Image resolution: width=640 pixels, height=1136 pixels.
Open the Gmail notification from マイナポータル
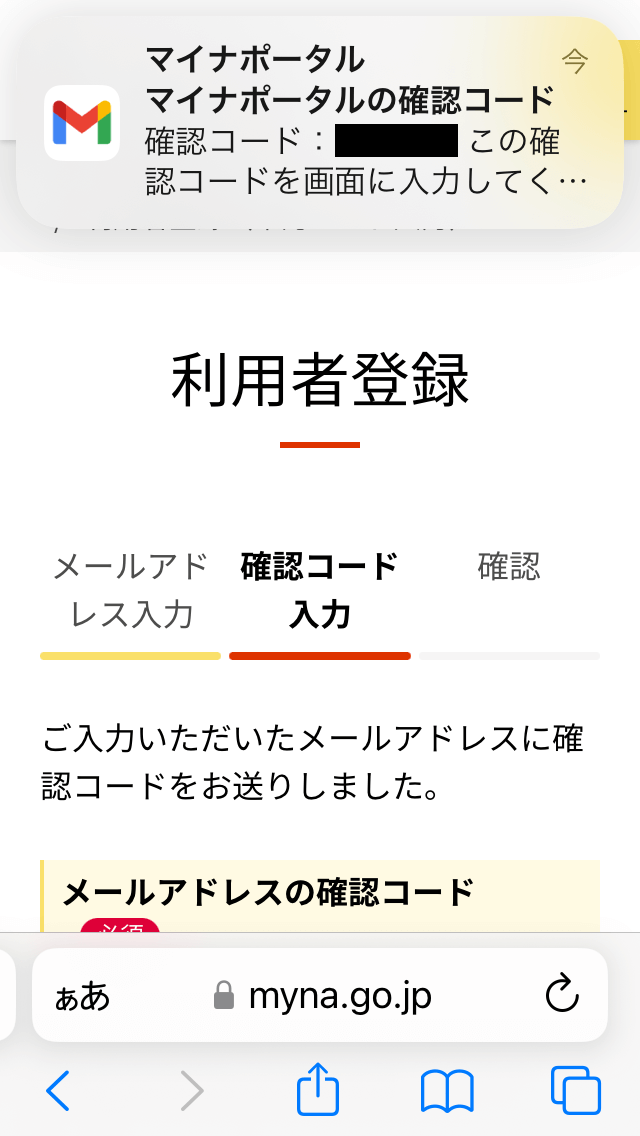click(320, 122)
